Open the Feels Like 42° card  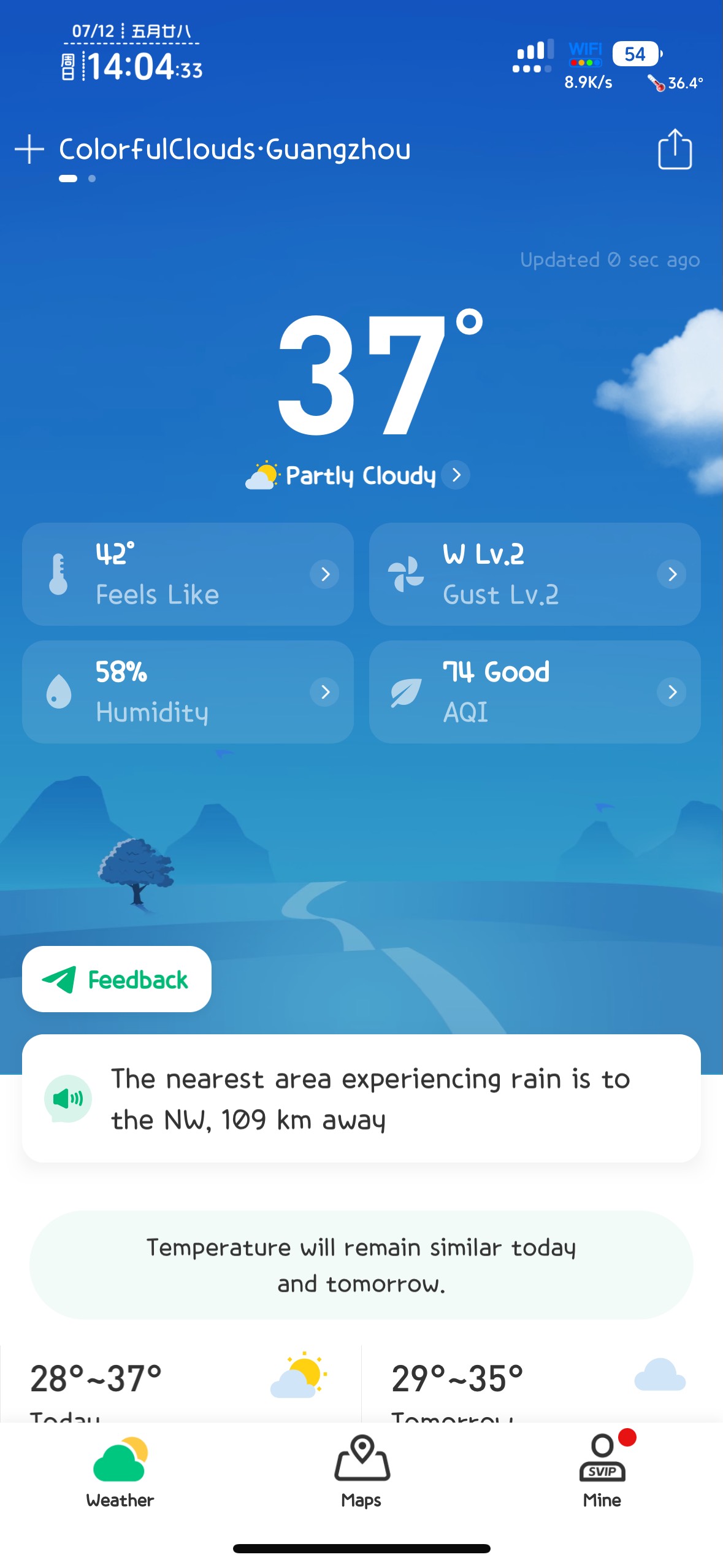coord(188,574)
